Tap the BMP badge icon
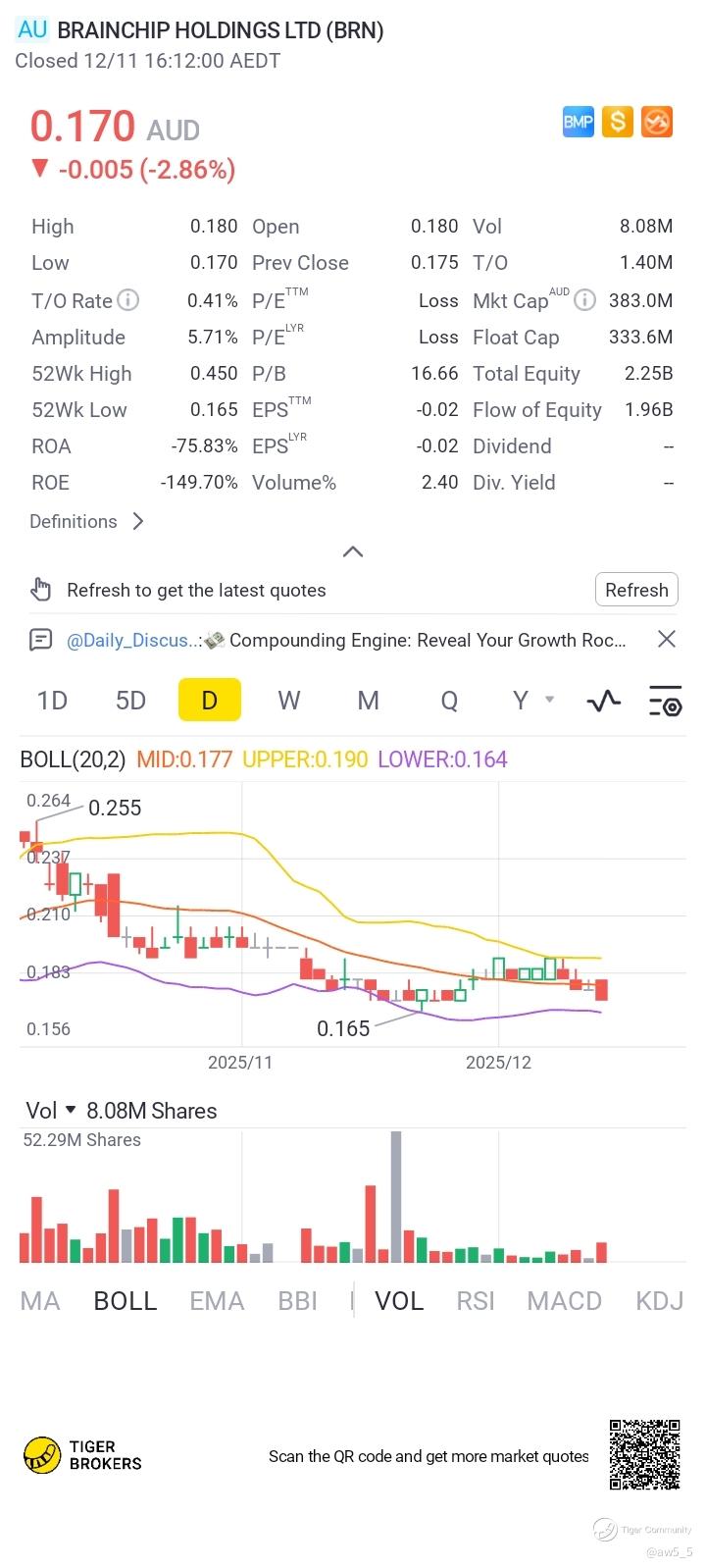The width and height of the screenshot is (706, 1568). 578,122
